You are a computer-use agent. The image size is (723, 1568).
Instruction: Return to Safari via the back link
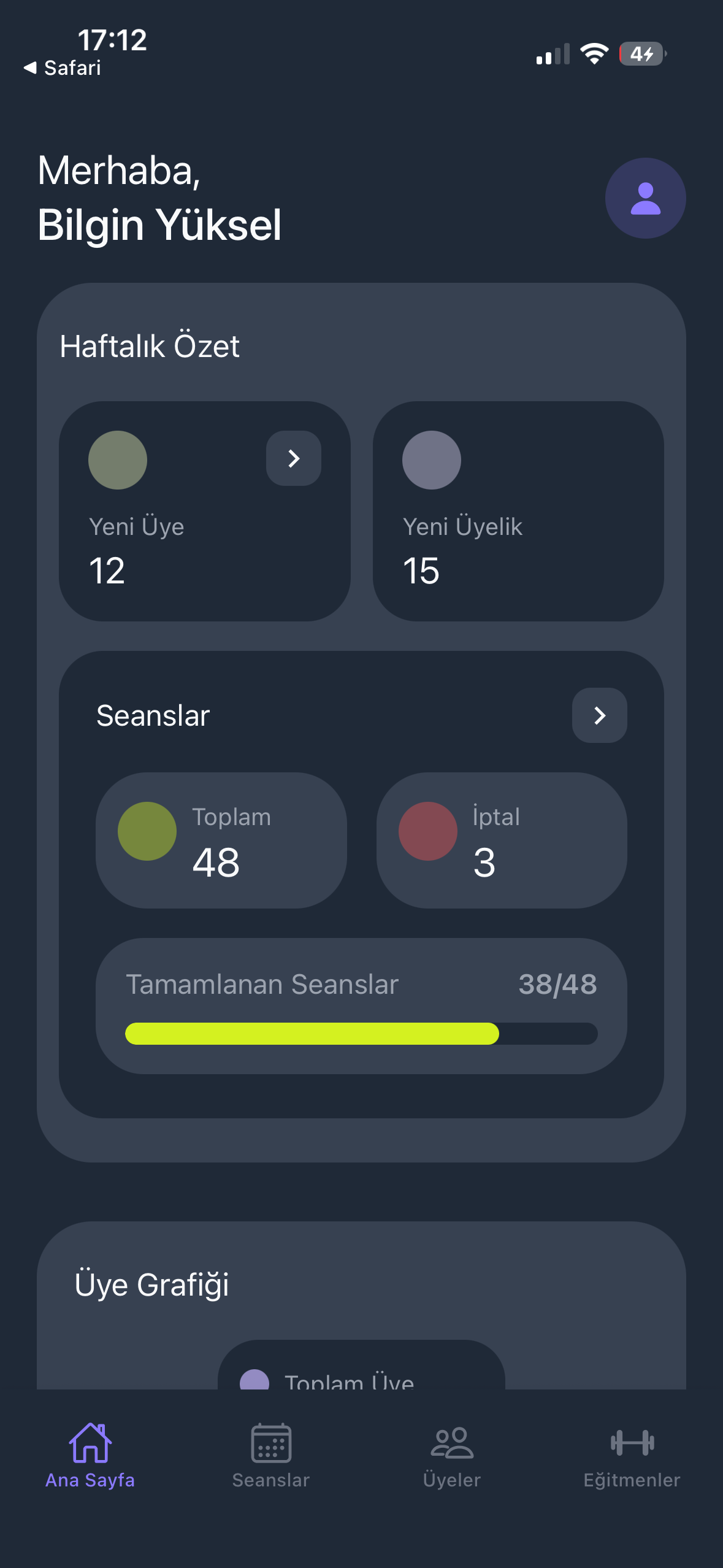click(x=63, y=67)
